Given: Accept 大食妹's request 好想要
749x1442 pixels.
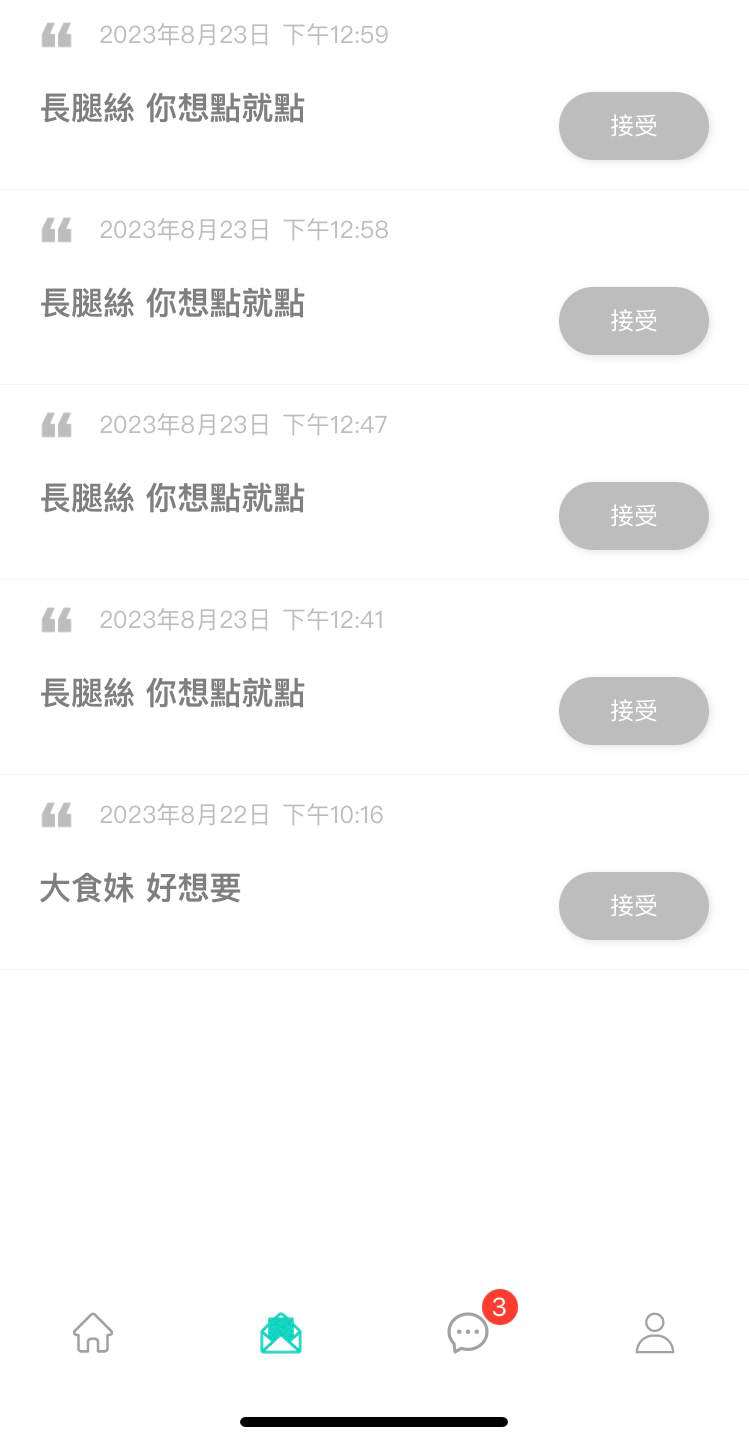Looking at the screenshot, I should tap(633, 906).
